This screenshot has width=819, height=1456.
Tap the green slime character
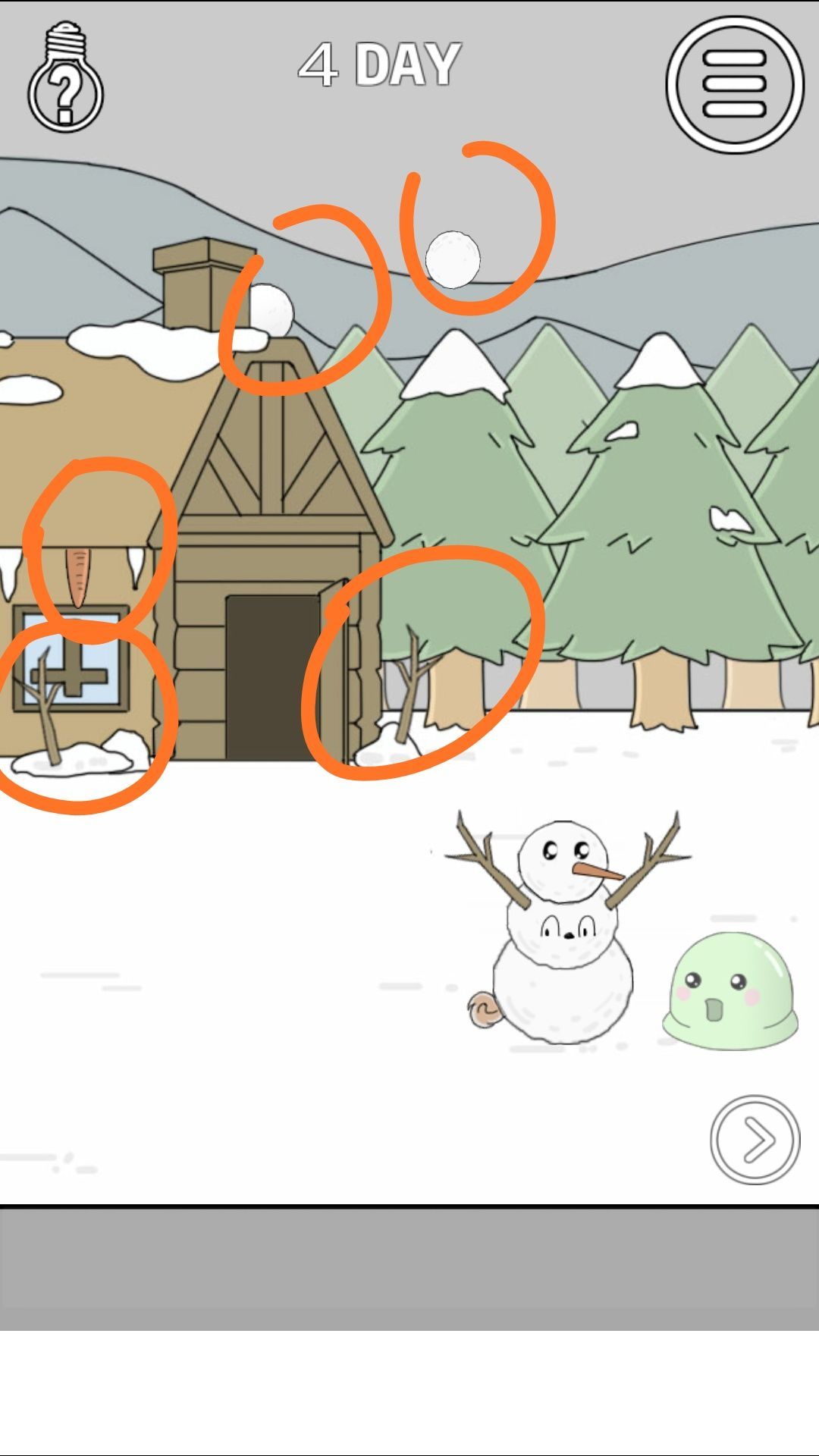tap(730, 992)
